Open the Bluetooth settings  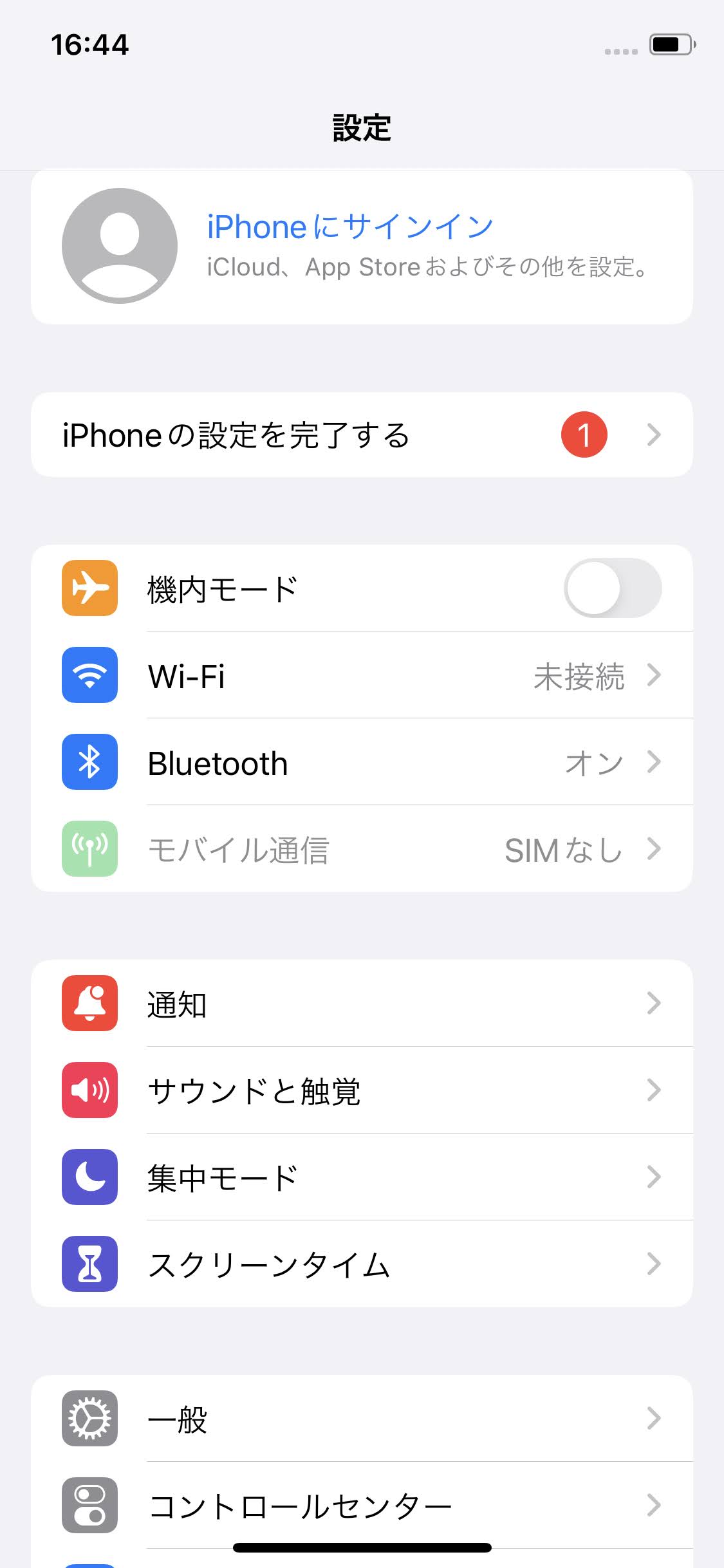[362, 762]
